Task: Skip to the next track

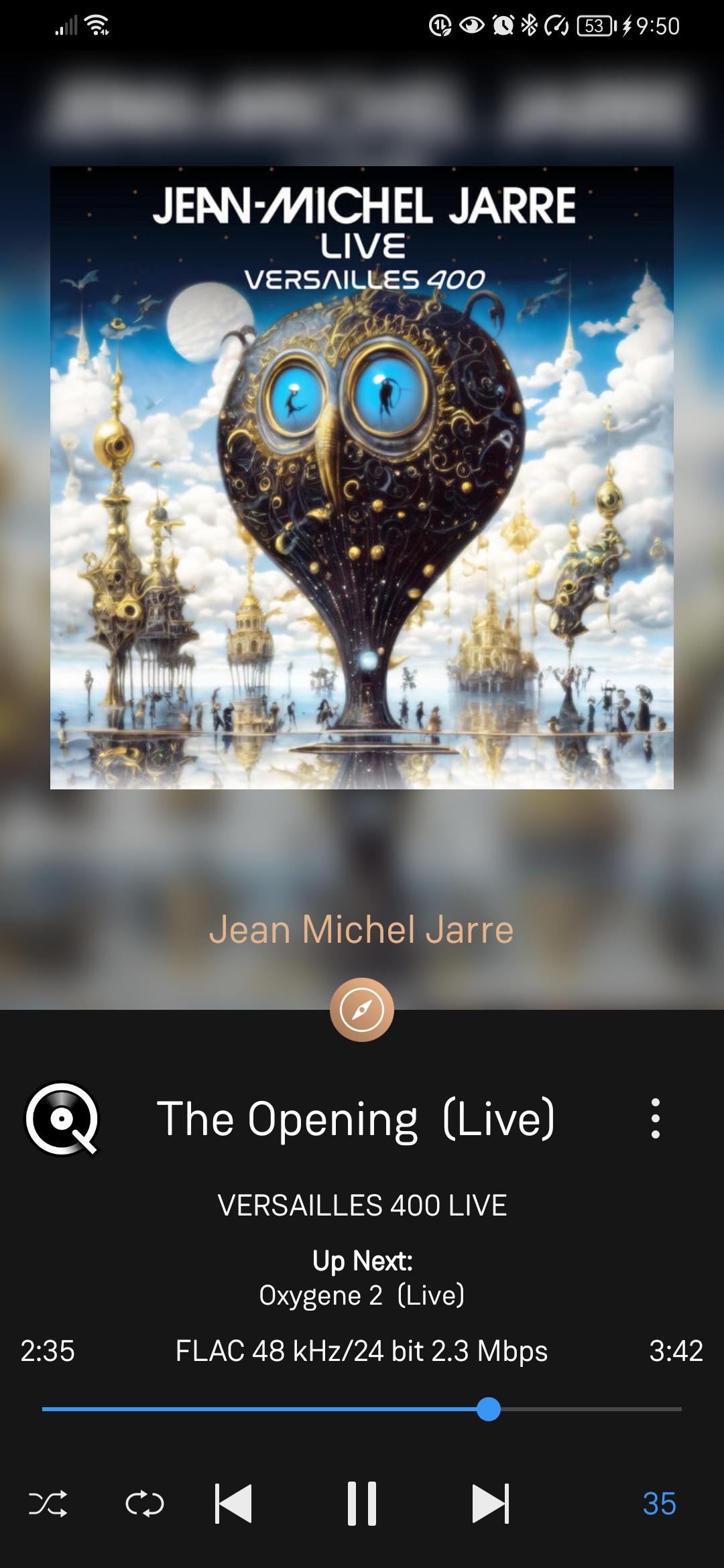Action: tap(491, 1504)
